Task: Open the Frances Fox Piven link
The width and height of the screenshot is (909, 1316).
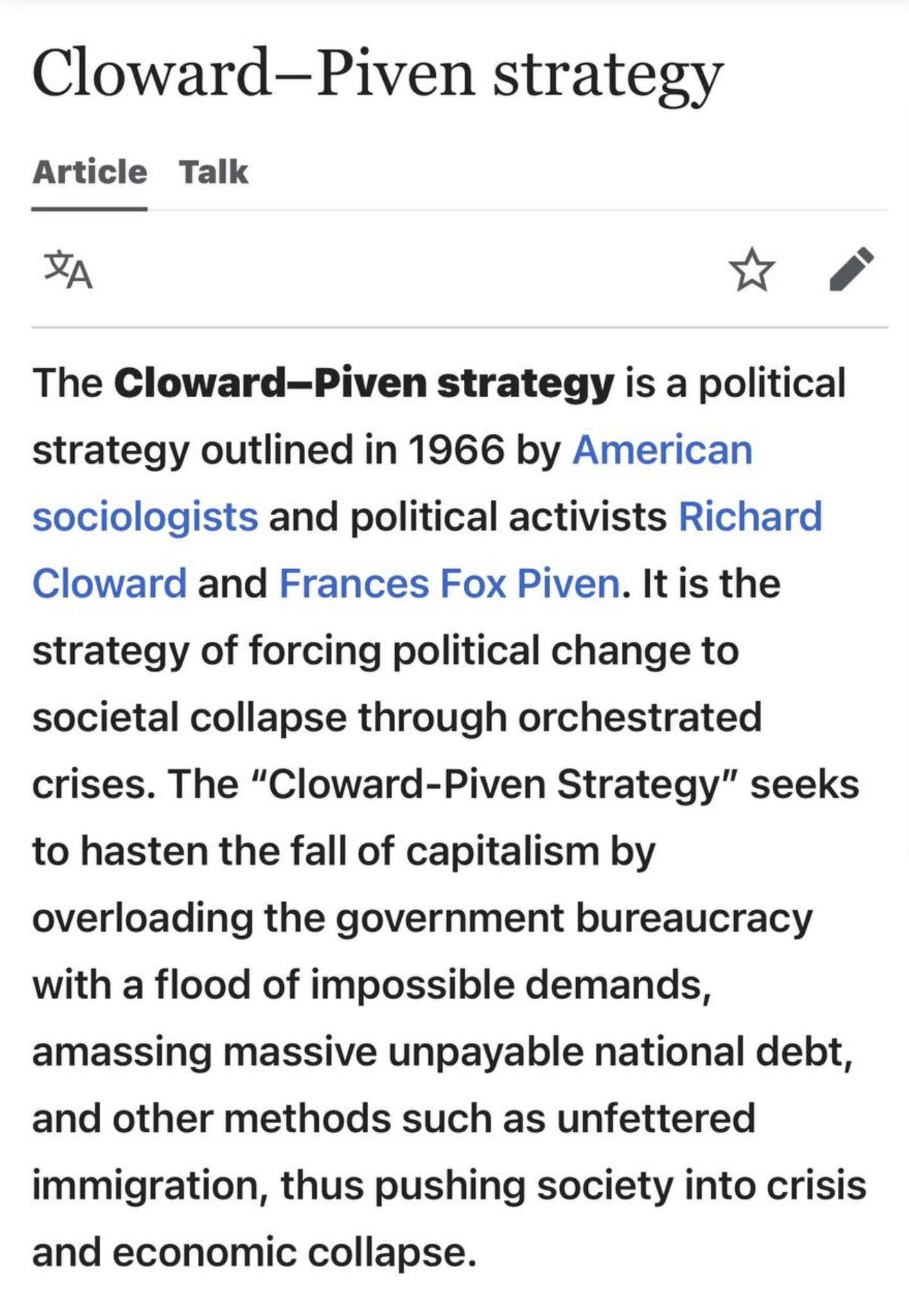Action: 450,583
